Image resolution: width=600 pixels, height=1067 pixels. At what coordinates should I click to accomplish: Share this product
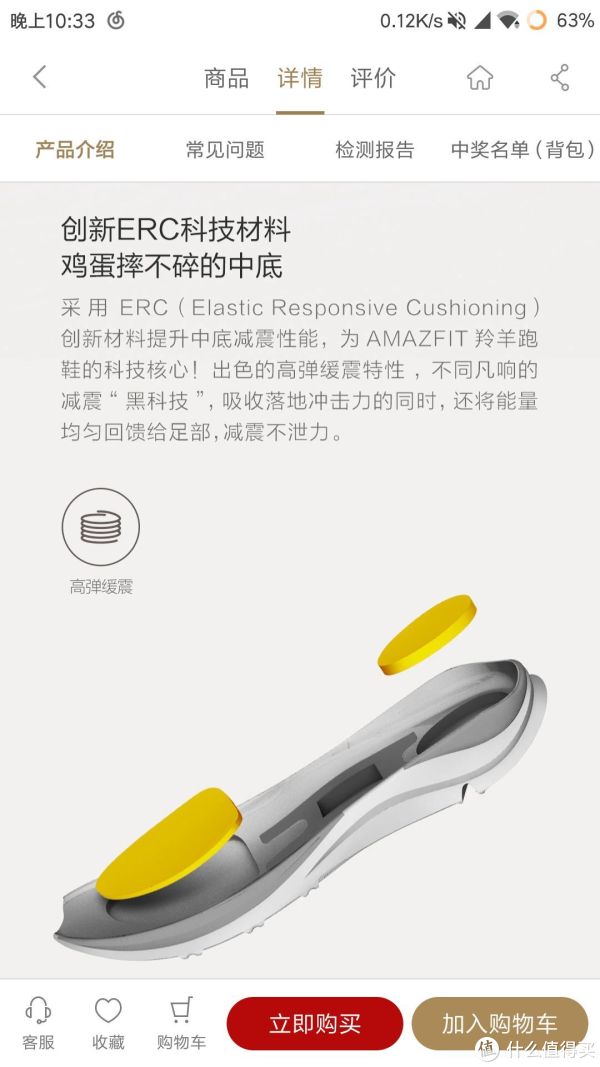click(x=559, y=78)
